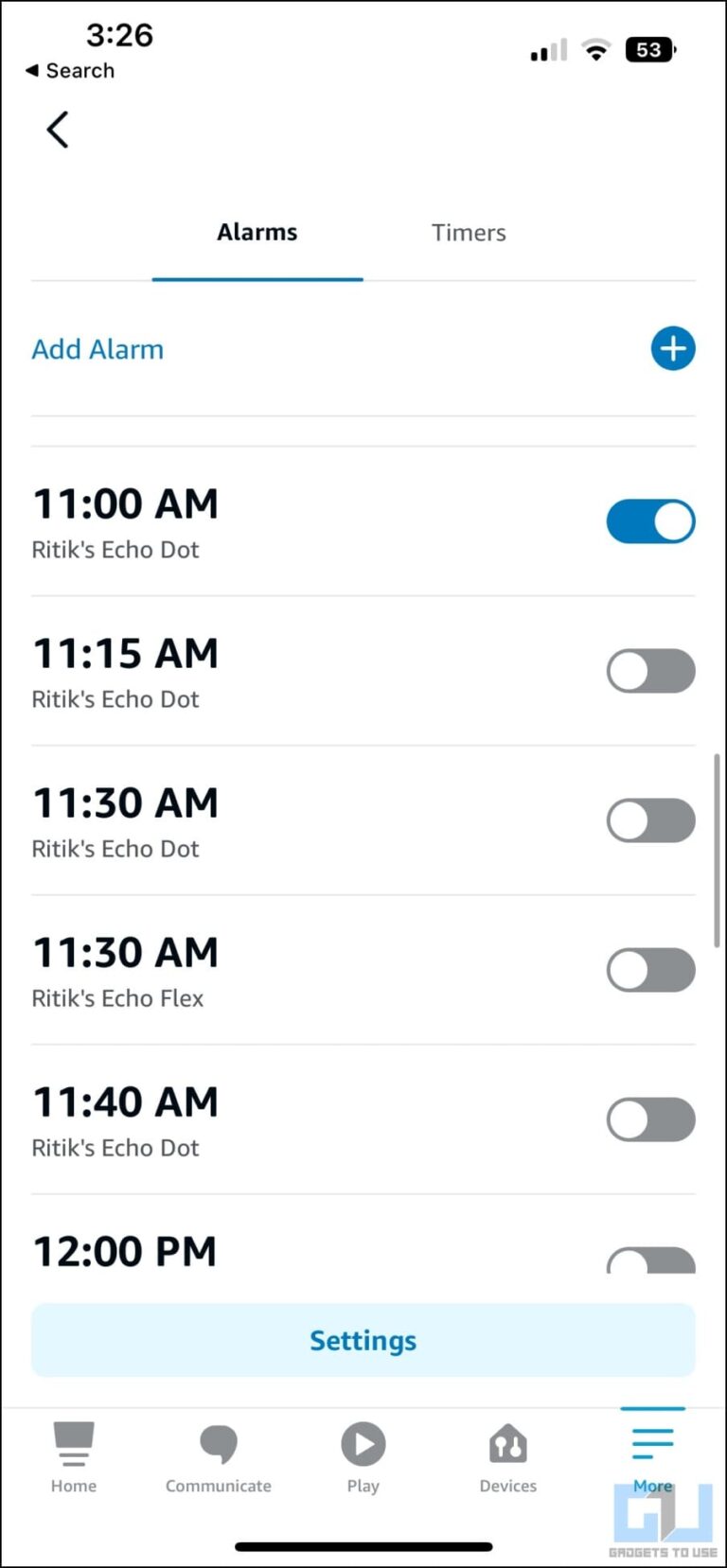Tap the blue plus icon to add alarm
The image size is (727, 1568).
(x=673, y=348)
